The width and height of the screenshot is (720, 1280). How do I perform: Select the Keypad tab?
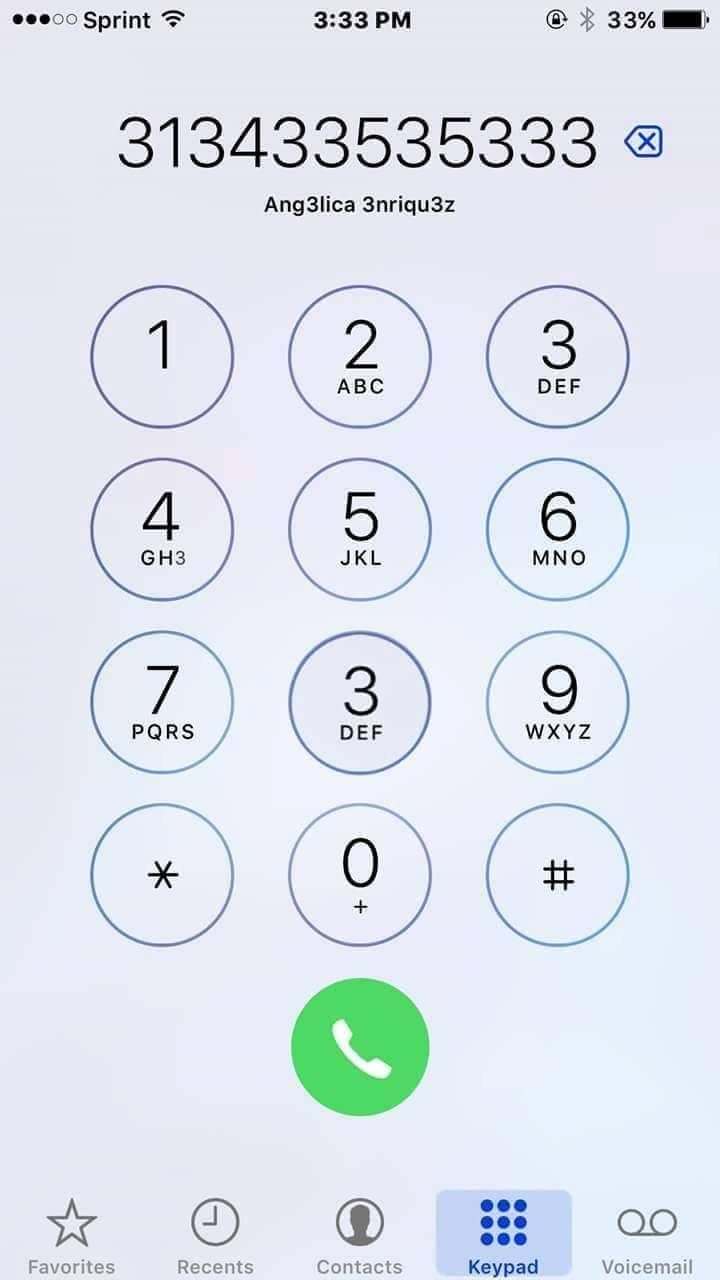point(503,1235)
